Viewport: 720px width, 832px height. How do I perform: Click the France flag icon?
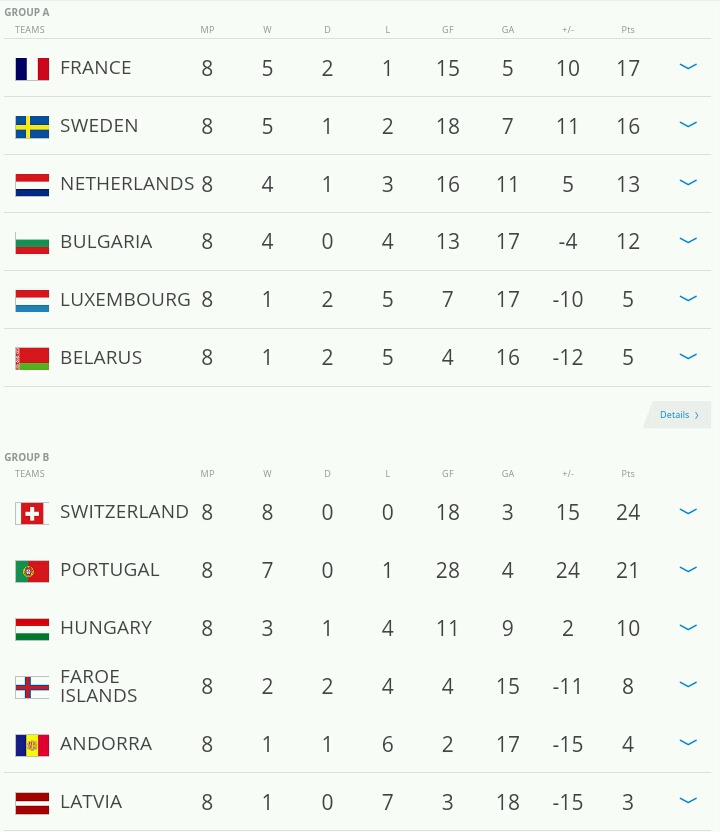[31, 67]
